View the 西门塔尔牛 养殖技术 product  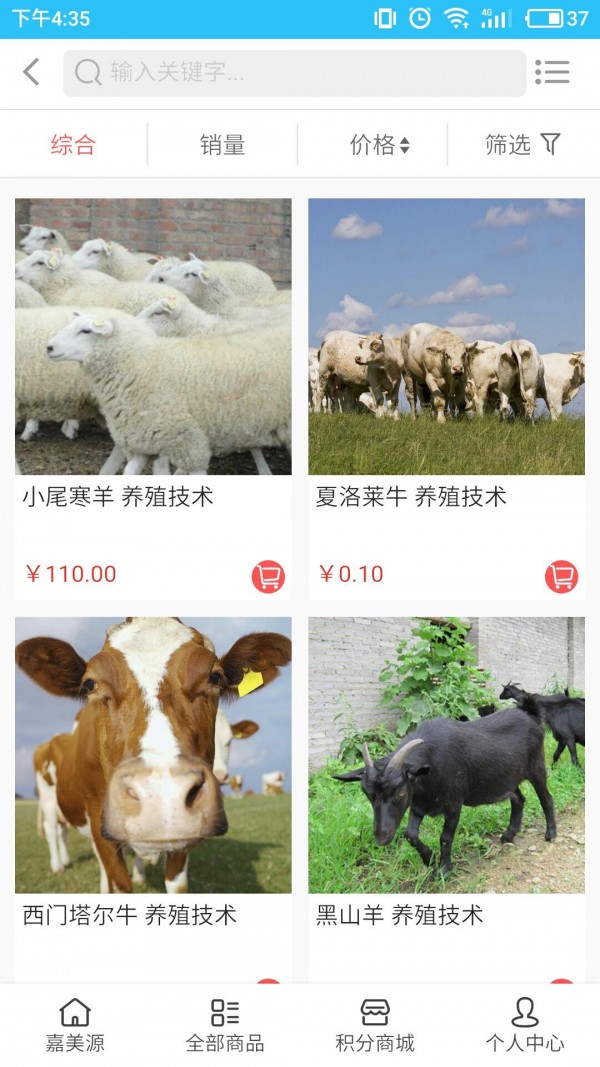point(153,755)
